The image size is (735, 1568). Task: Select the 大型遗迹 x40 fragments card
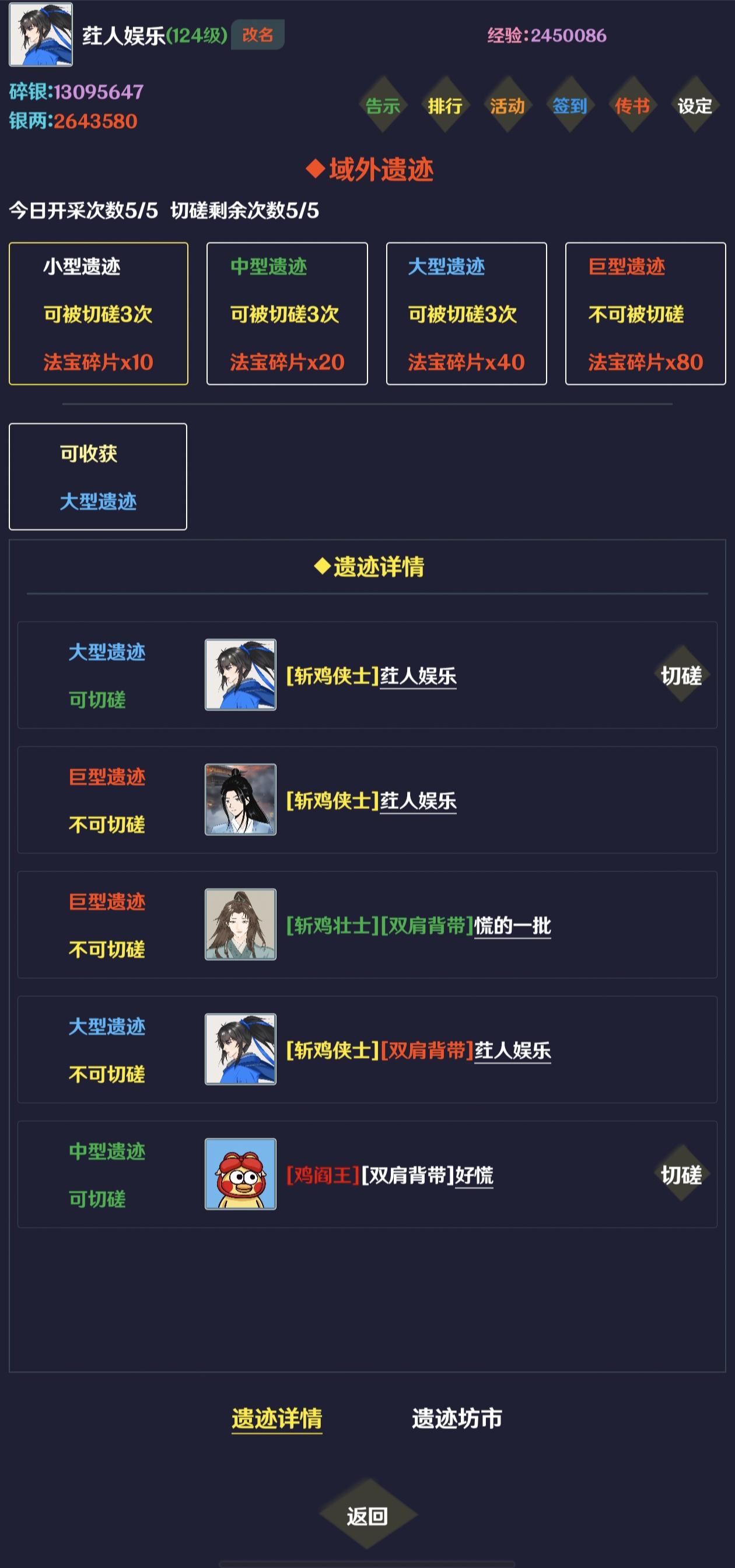coord(466,313)
